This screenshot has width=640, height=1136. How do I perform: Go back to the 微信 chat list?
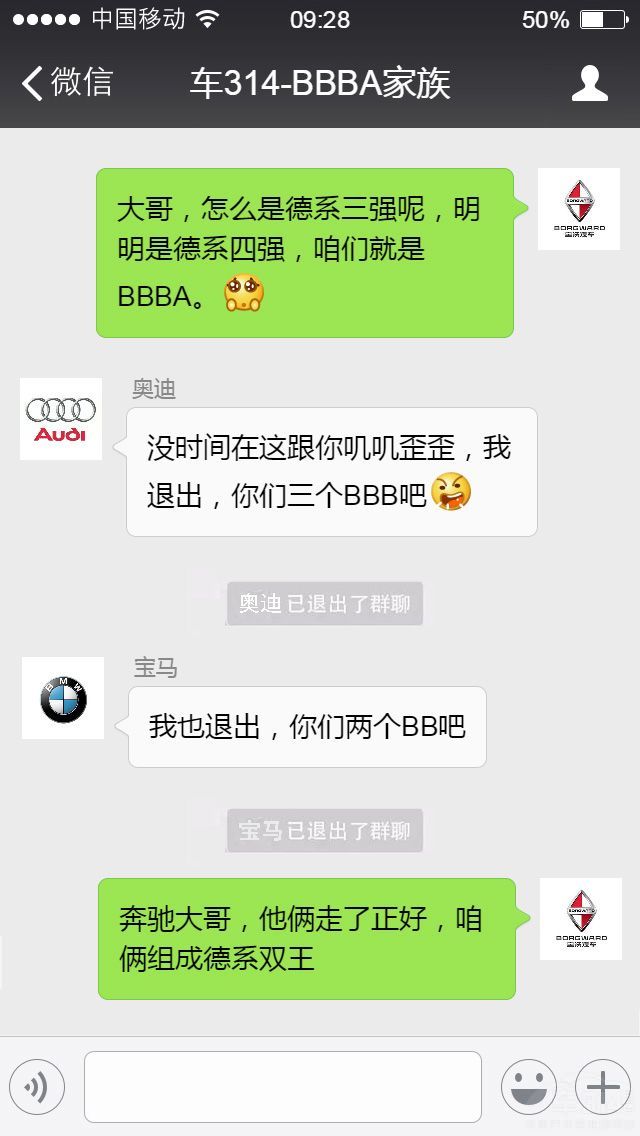(66, 83)
